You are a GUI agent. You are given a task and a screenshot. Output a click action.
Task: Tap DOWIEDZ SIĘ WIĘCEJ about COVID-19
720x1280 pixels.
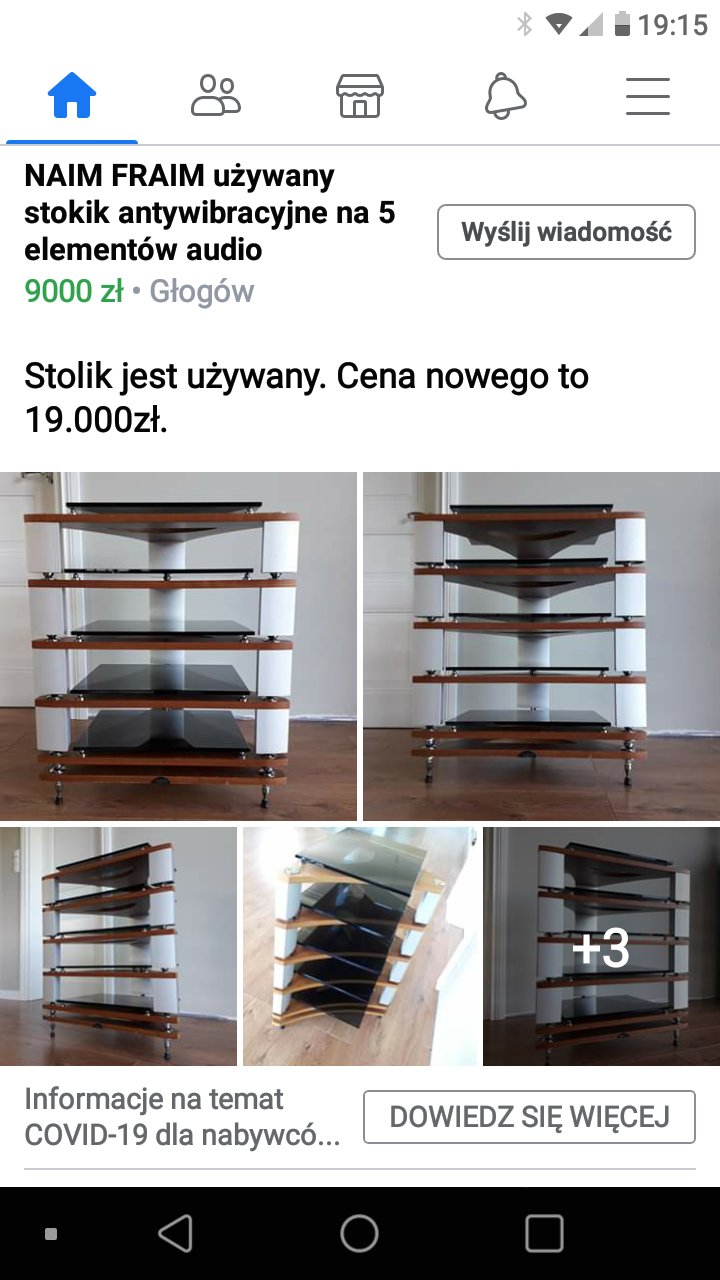tap(529, 1117)
